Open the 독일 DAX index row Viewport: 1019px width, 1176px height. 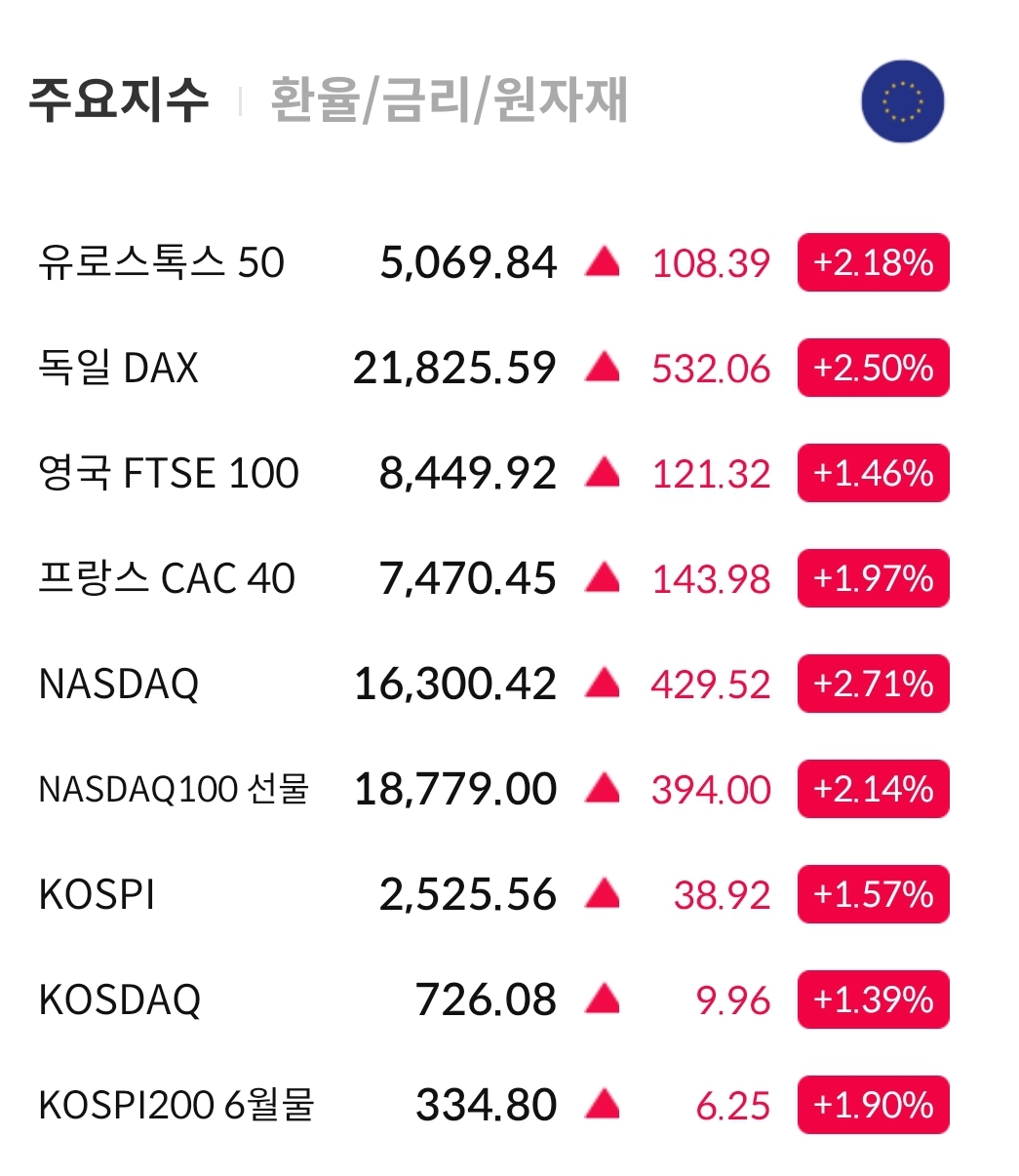[493, 368]
